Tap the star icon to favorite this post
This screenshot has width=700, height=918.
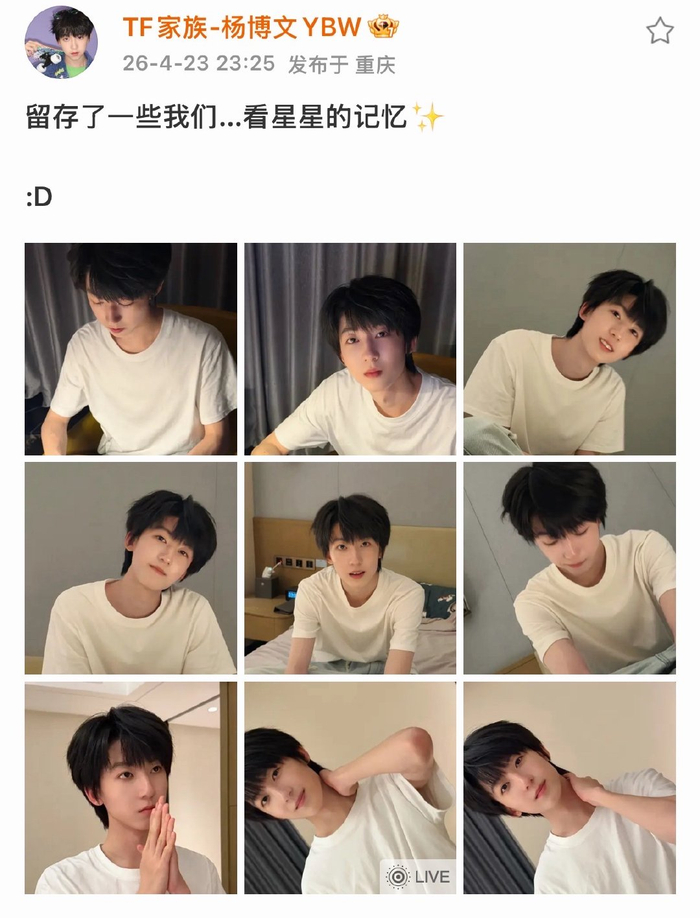659,31
